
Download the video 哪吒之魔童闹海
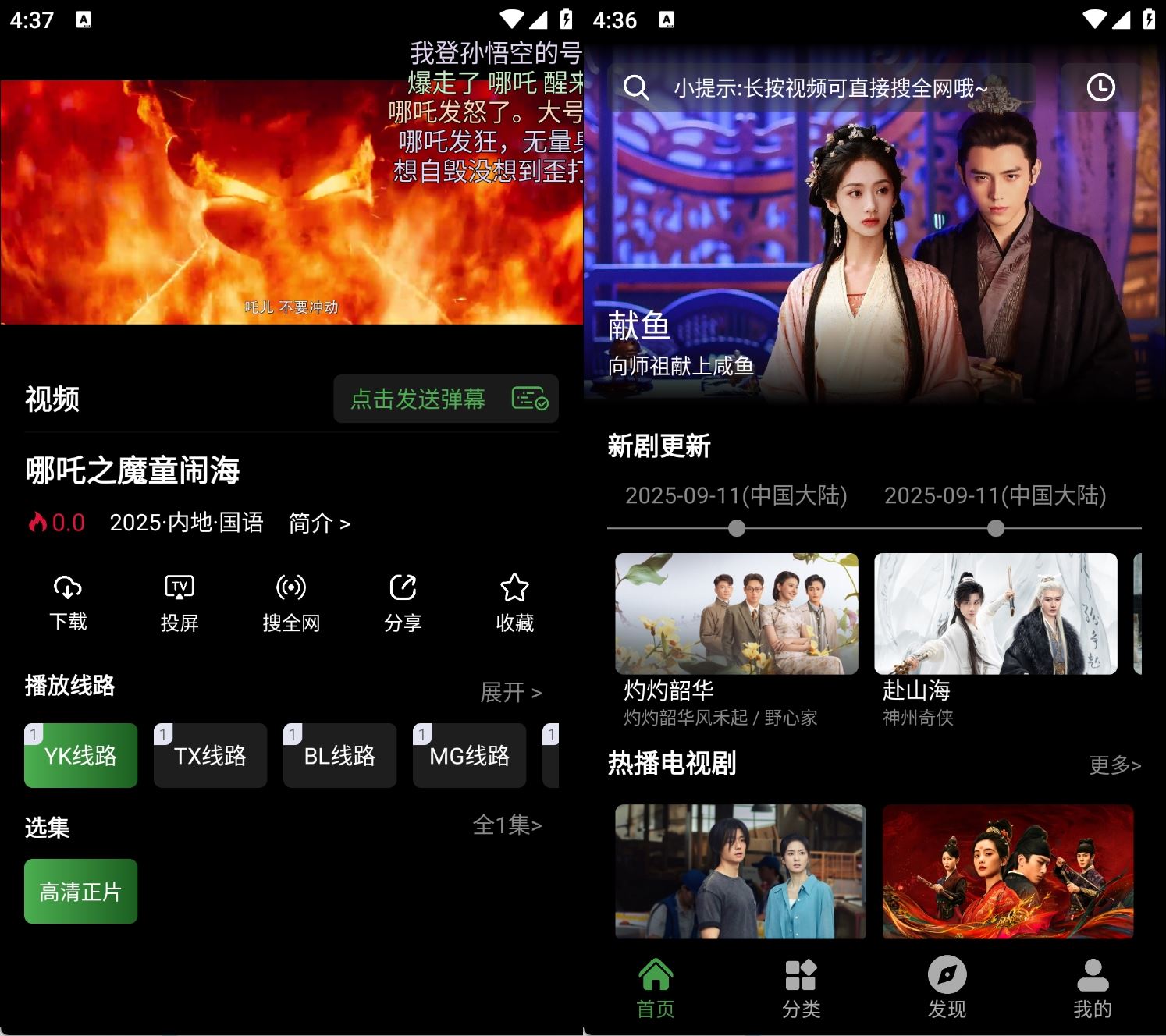pos(68,602)
